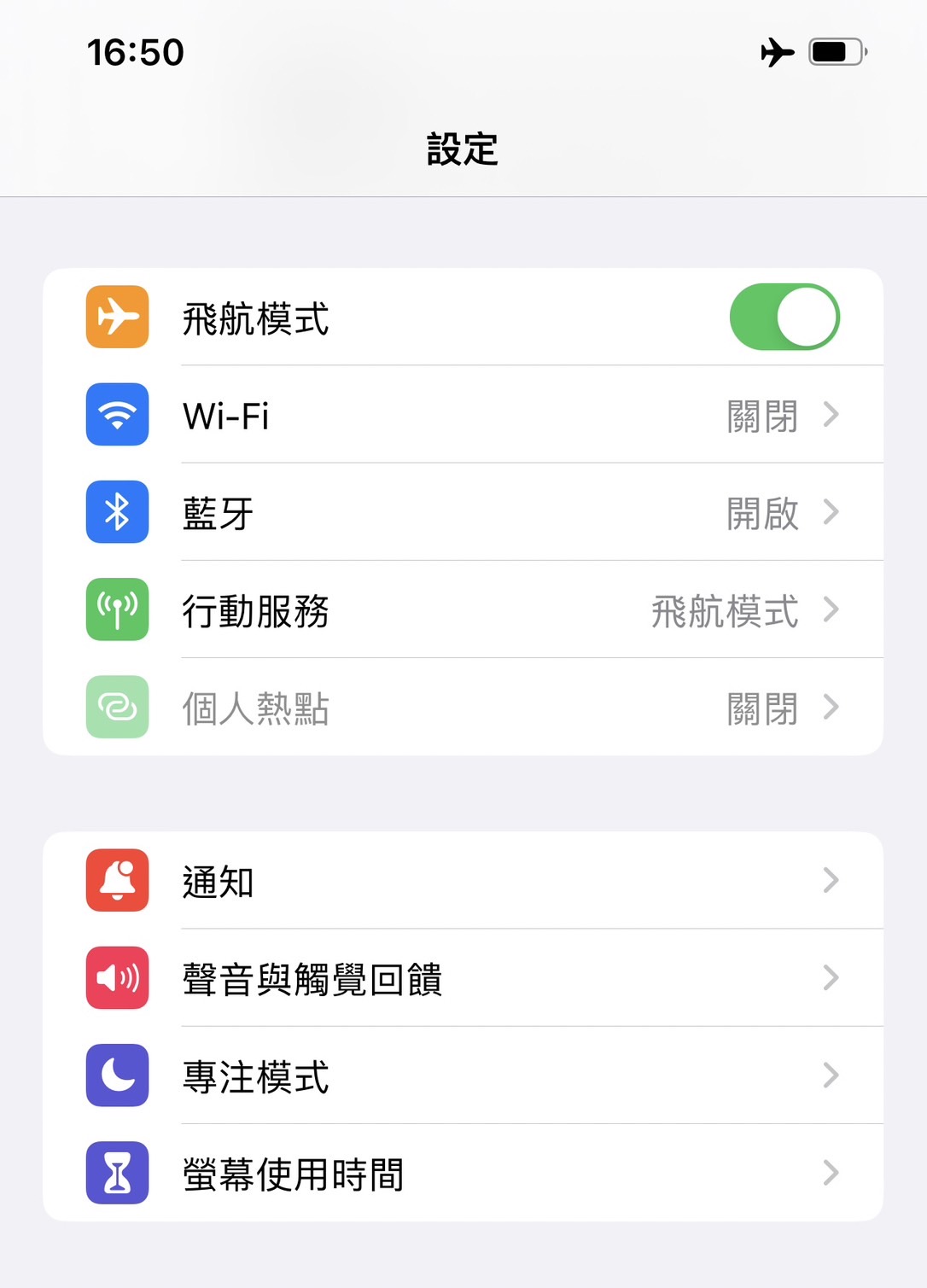Tap the 螢幕使用時間 hourglass icon
The image size is (927, 1288).
(117, 1173)
